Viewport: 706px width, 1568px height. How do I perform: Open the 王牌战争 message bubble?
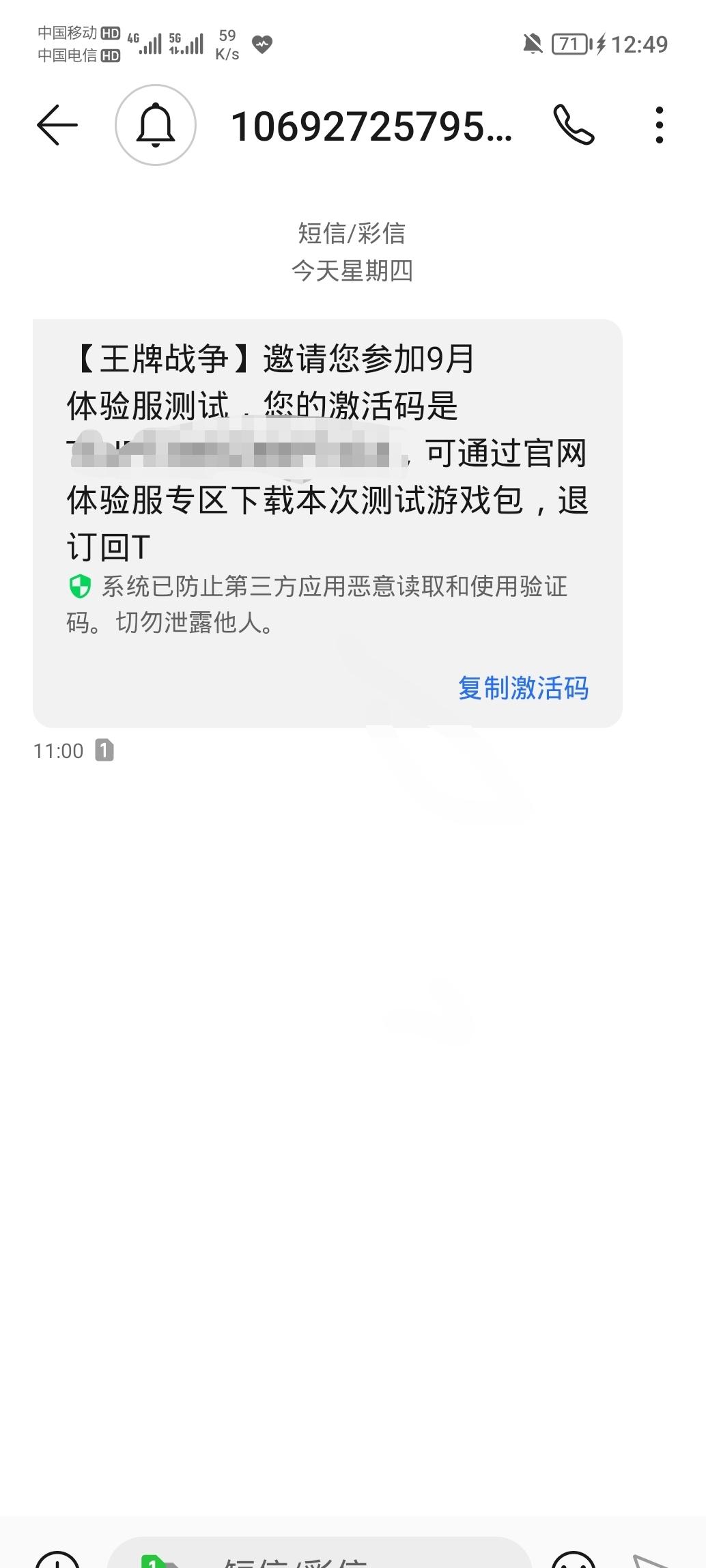pos(328,523)
